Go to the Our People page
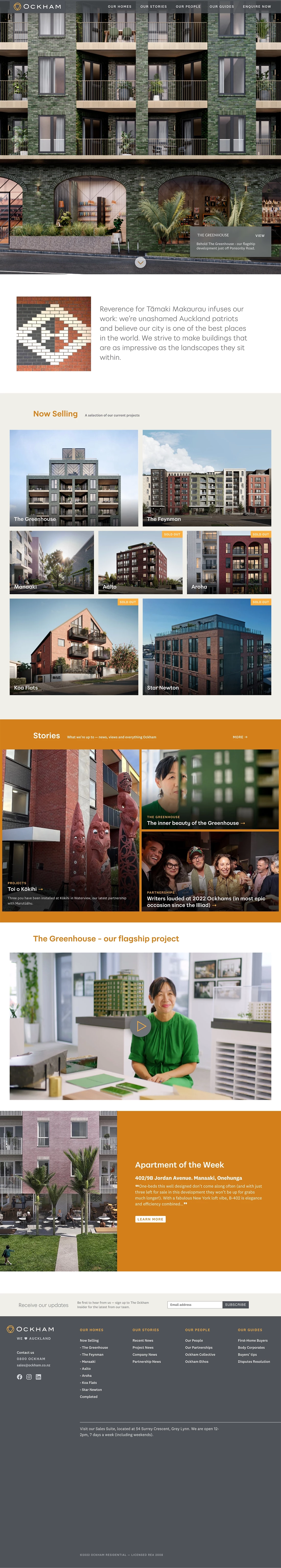 click(x=188, y=7)
